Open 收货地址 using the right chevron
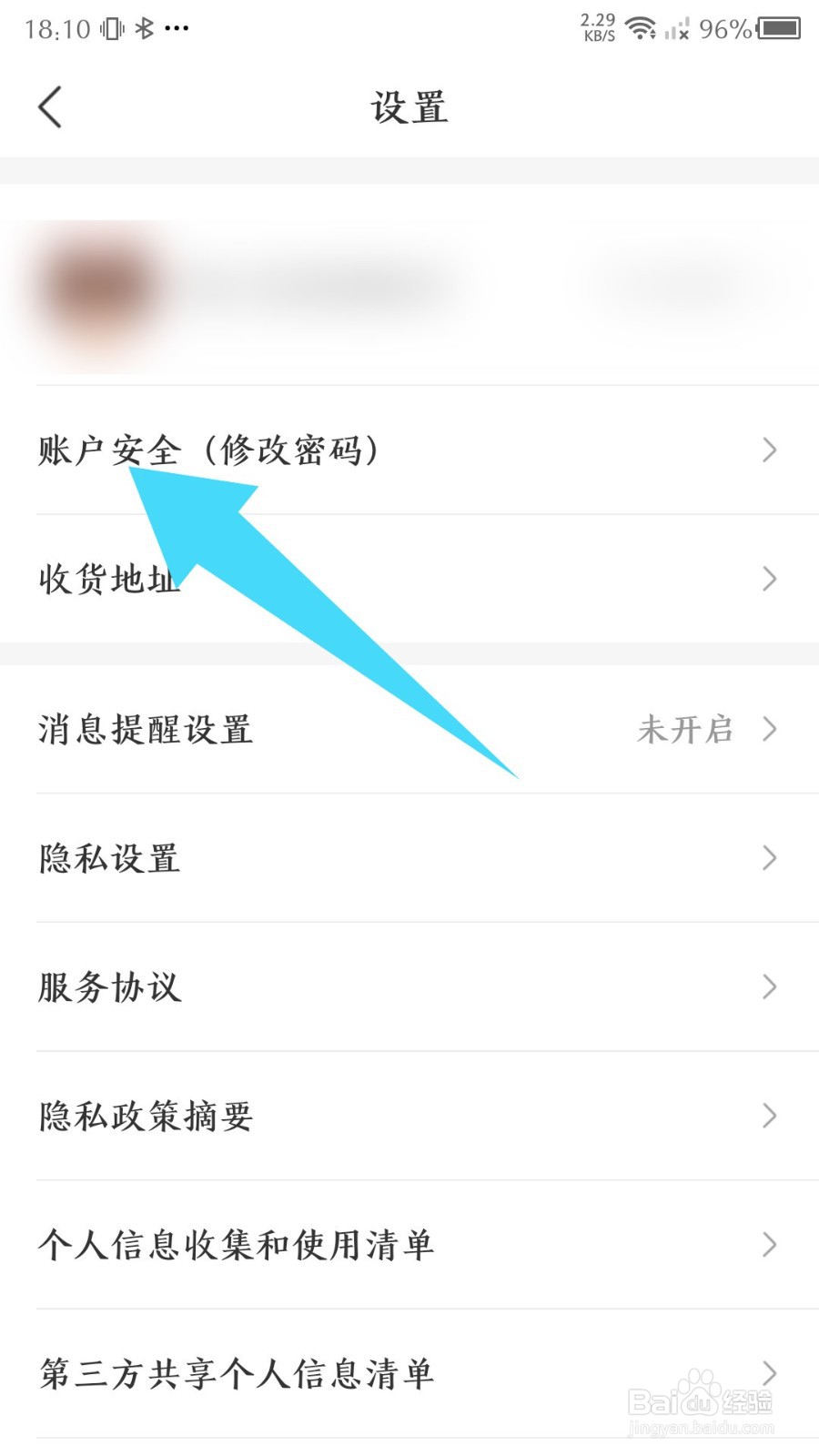Screen dimensions: 819x1456 pyautogui.click(x=769, y=580)
